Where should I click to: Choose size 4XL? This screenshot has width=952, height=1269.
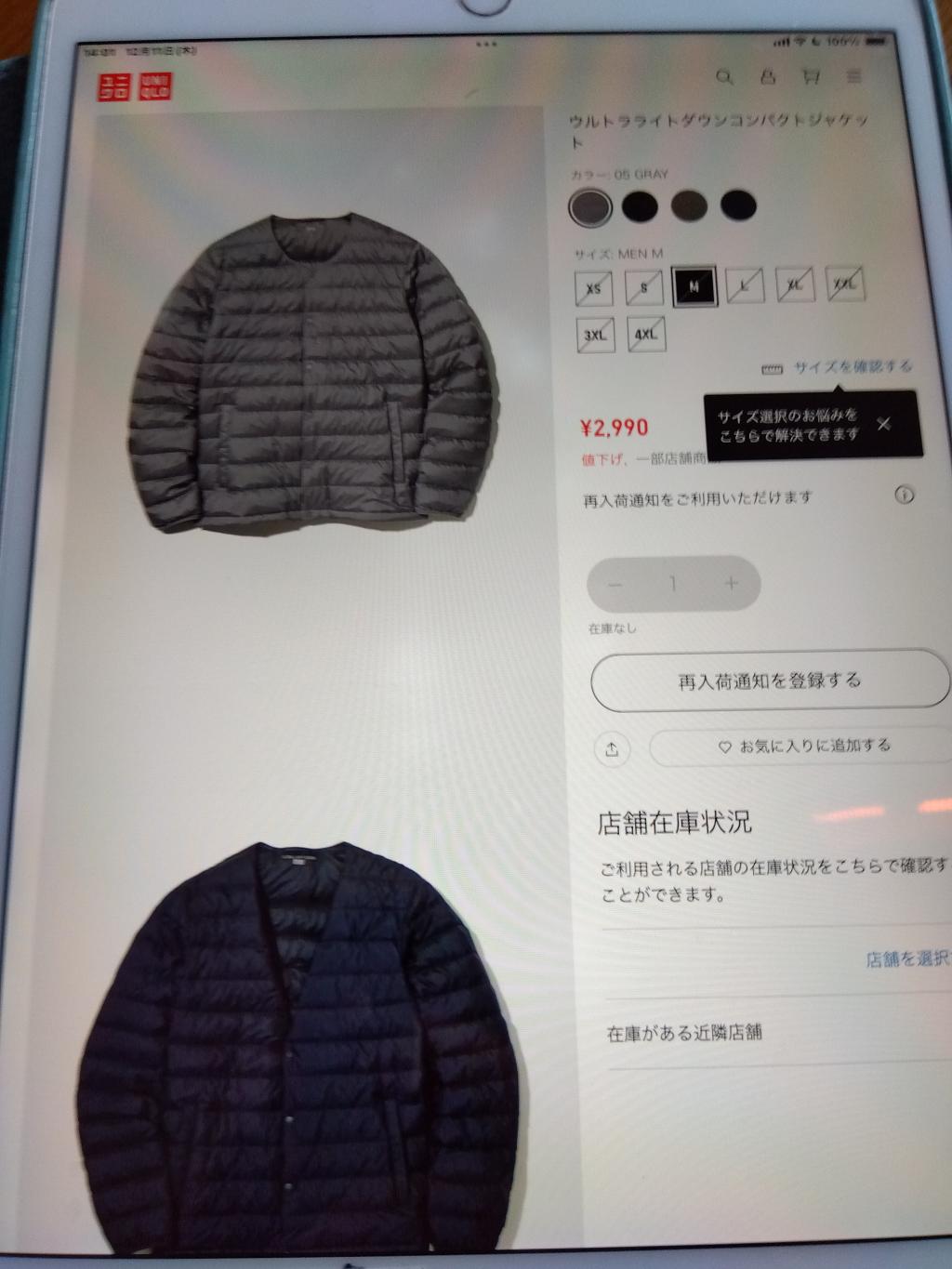click(x=645, y=334)
